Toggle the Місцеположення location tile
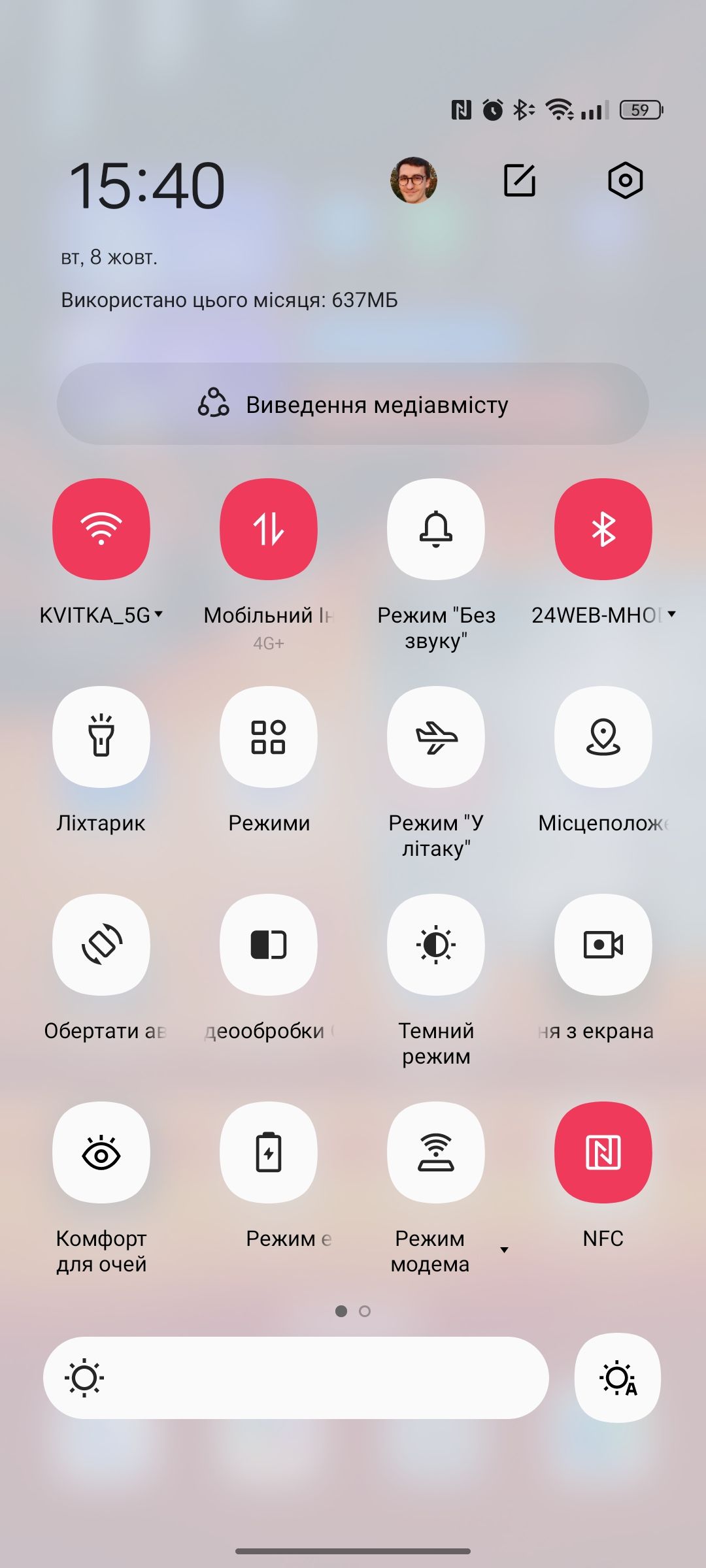Image resolution: width=706 pixels, height=1568 pixels. (x=603, y=737)
